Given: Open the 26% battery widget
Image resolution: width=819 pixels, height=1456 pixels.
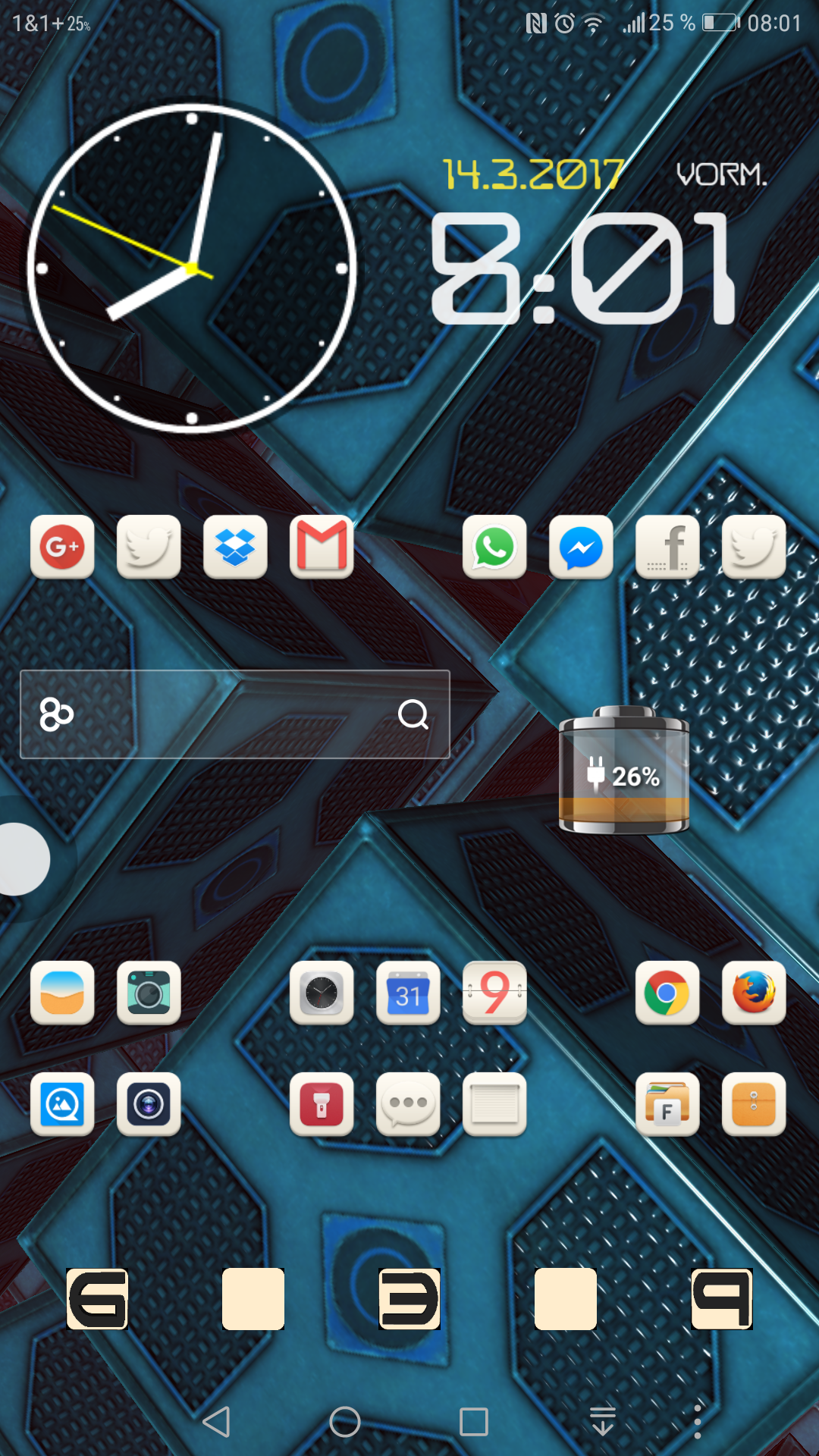Looking at the screenshot, I should click(x=623, y=770).
